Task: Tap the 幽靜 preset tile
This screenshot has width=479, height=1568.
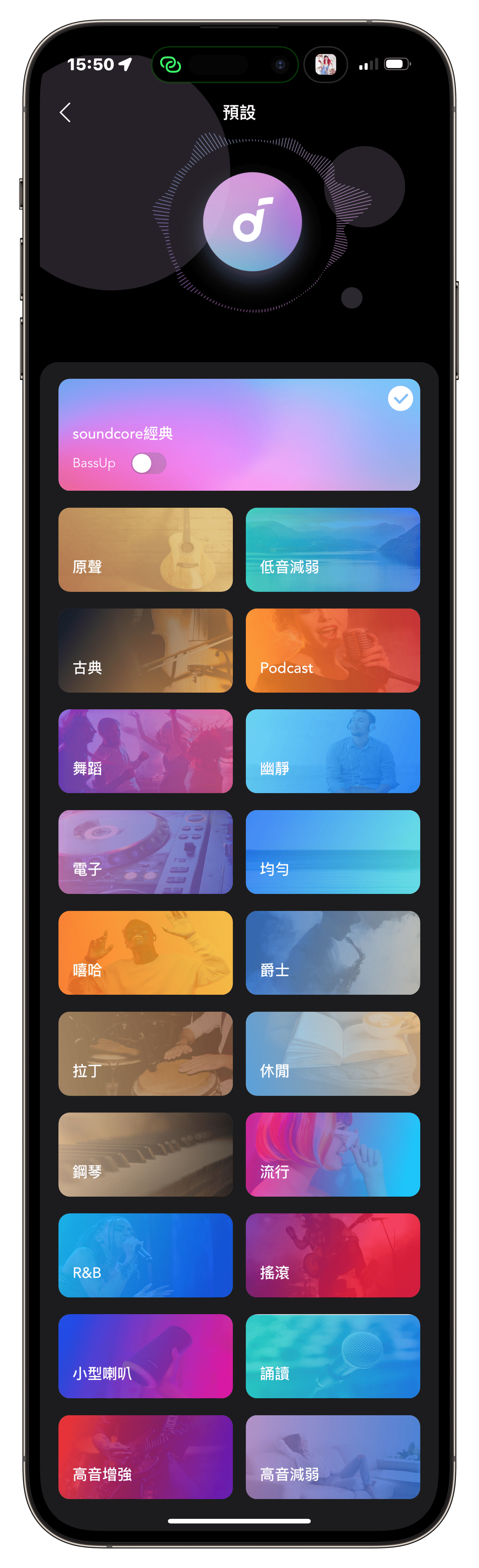Action: point(333,751)
